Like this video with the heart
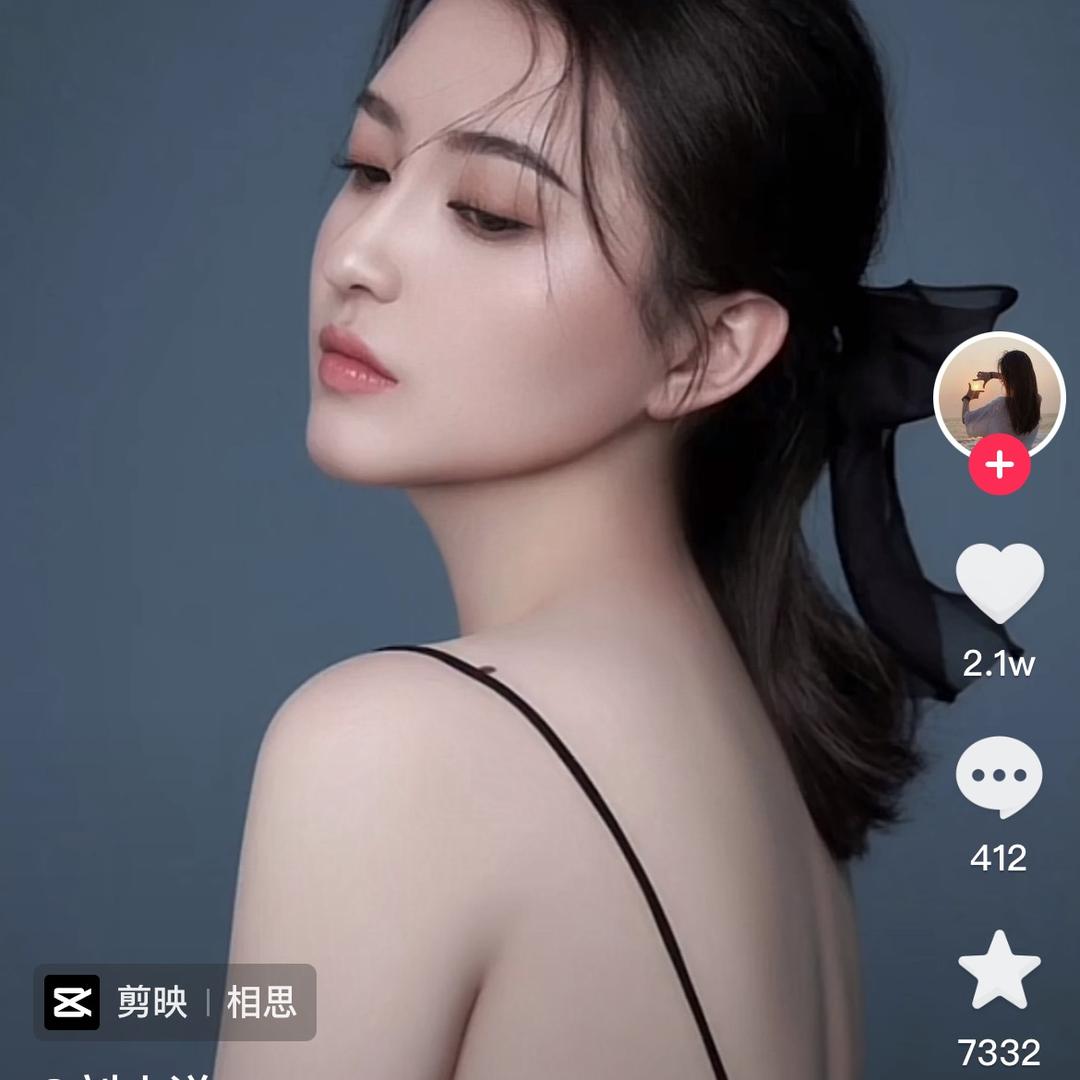This screenshot has height=1080, width=1080. point(999,583)
